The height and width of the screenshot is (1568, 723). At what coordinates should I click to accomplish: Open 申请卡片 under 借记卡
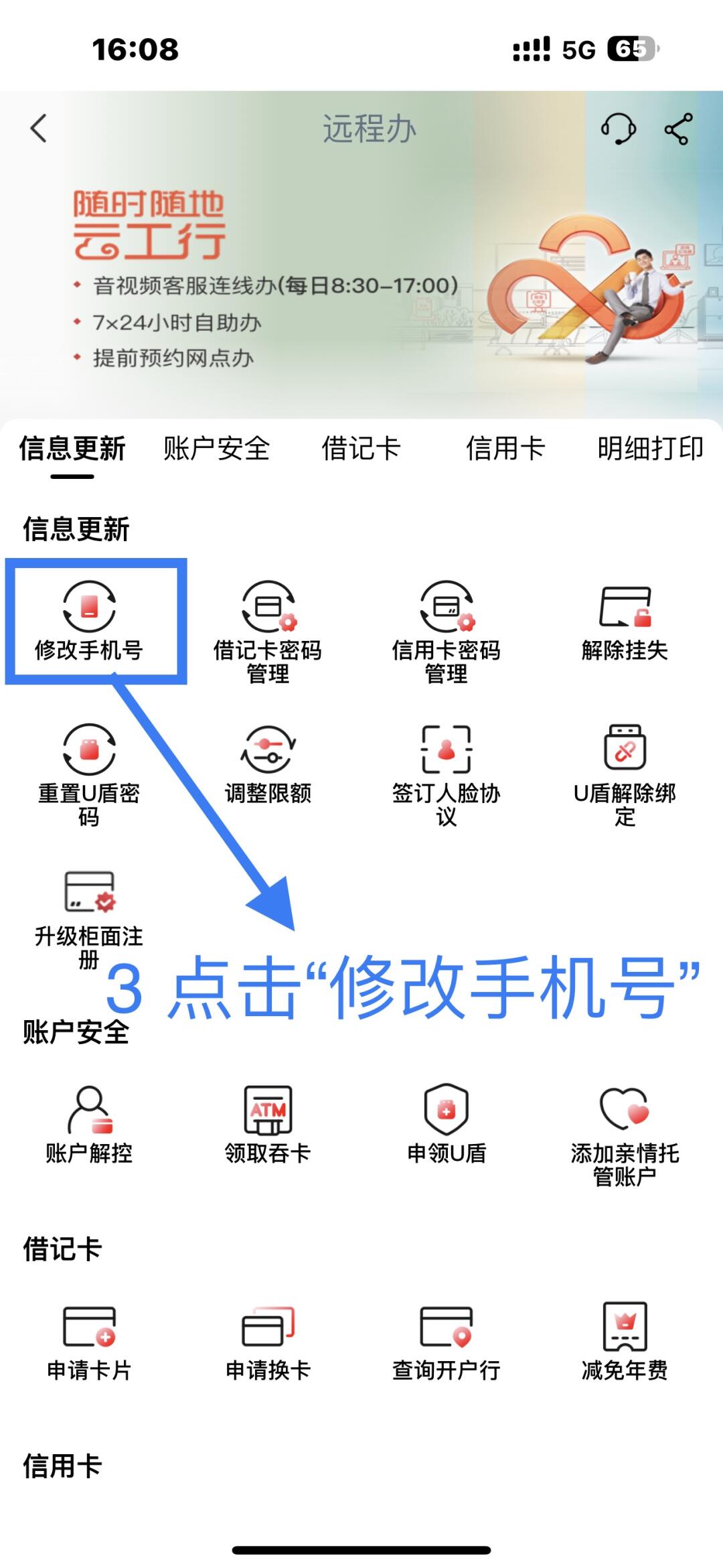click(x=89, y=1342)
